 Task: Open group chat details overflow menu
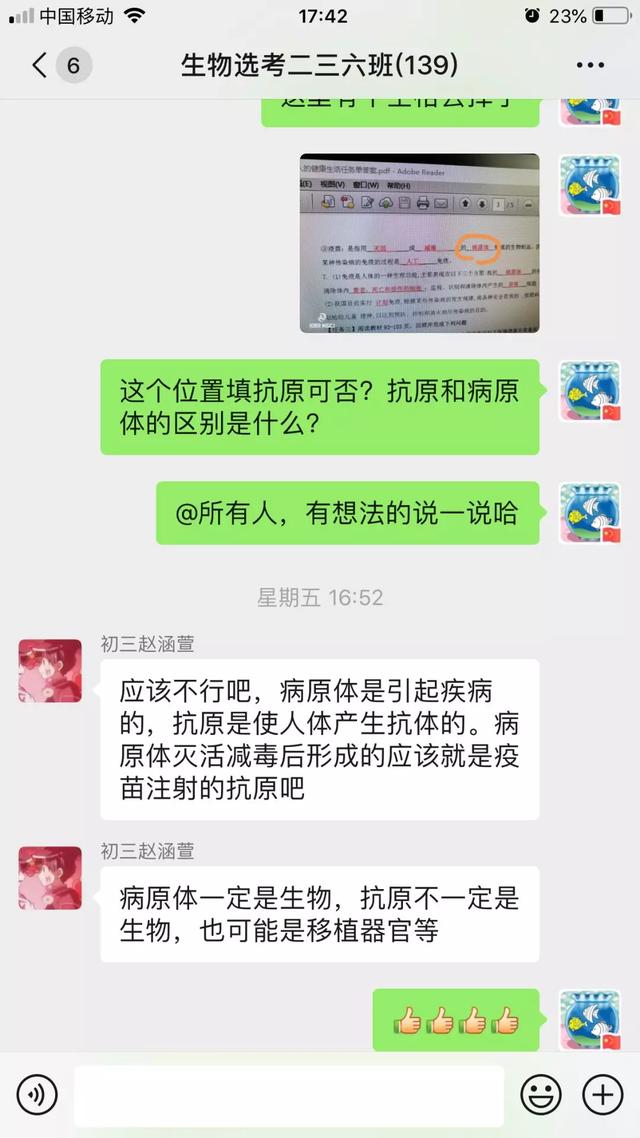(x=590, y=66)
